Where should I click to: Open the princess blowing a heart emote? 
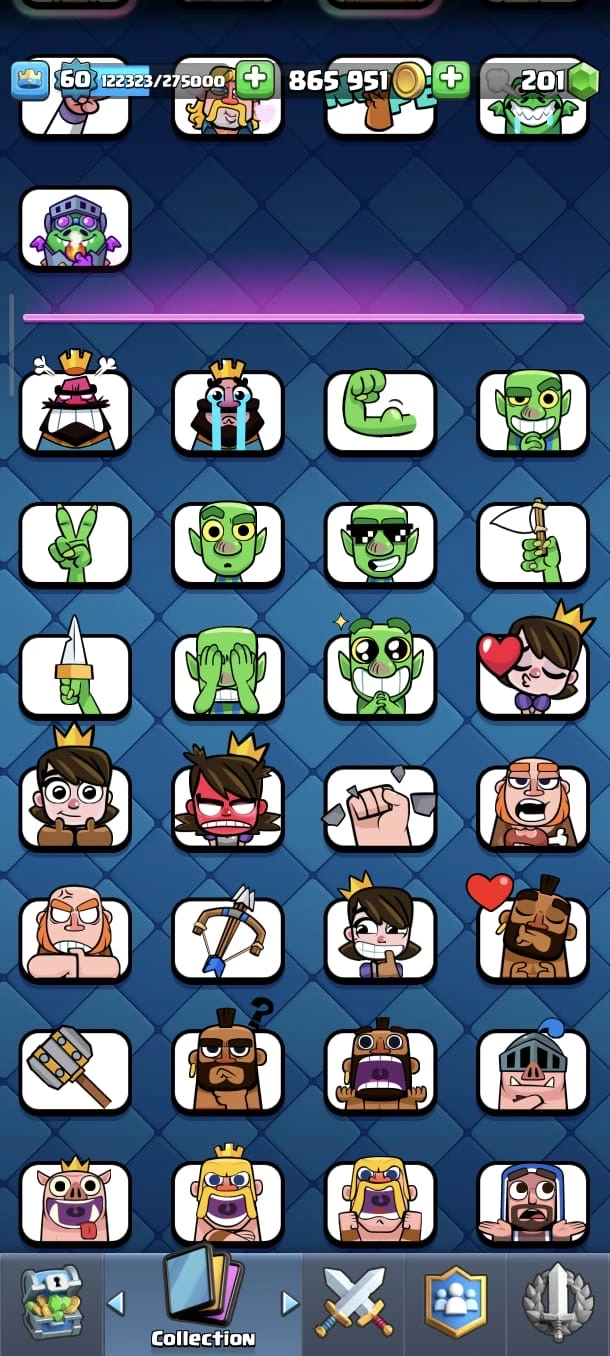tap(532, 672)
